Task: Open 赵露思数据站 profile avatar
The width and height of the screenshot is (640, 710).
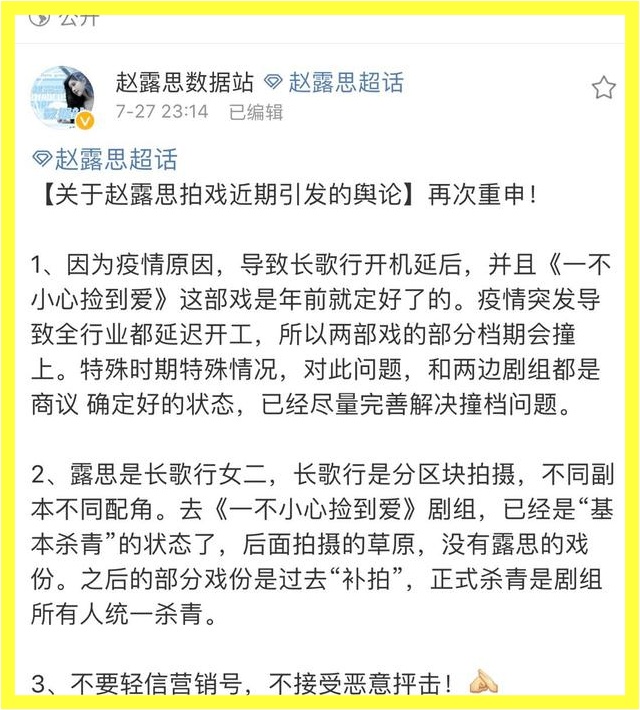Action: [x=64, y=99]
